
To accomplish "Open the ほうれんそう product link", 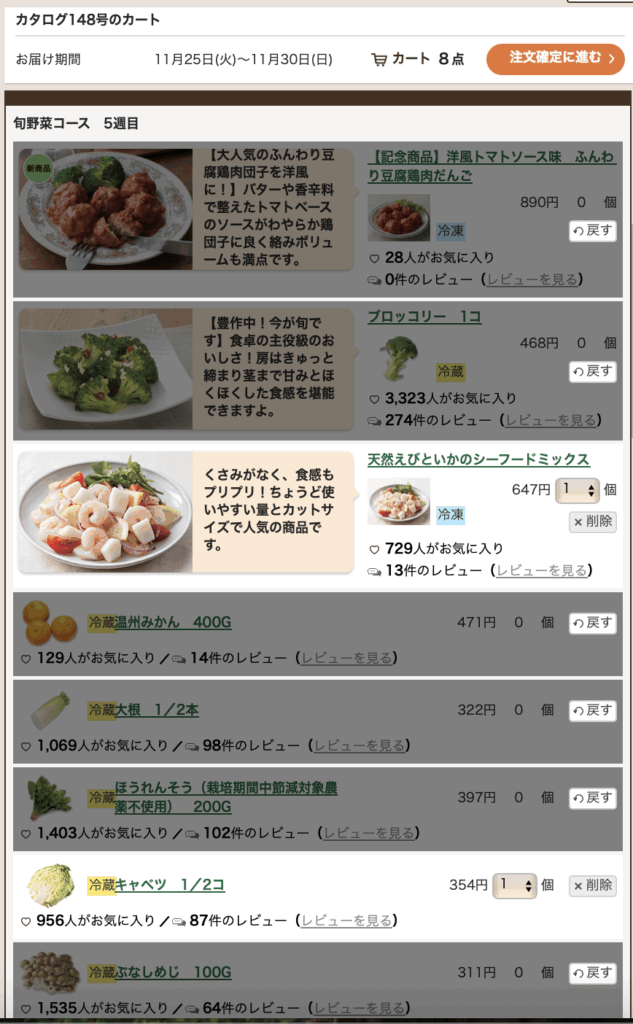I will (x=226, y=797).
